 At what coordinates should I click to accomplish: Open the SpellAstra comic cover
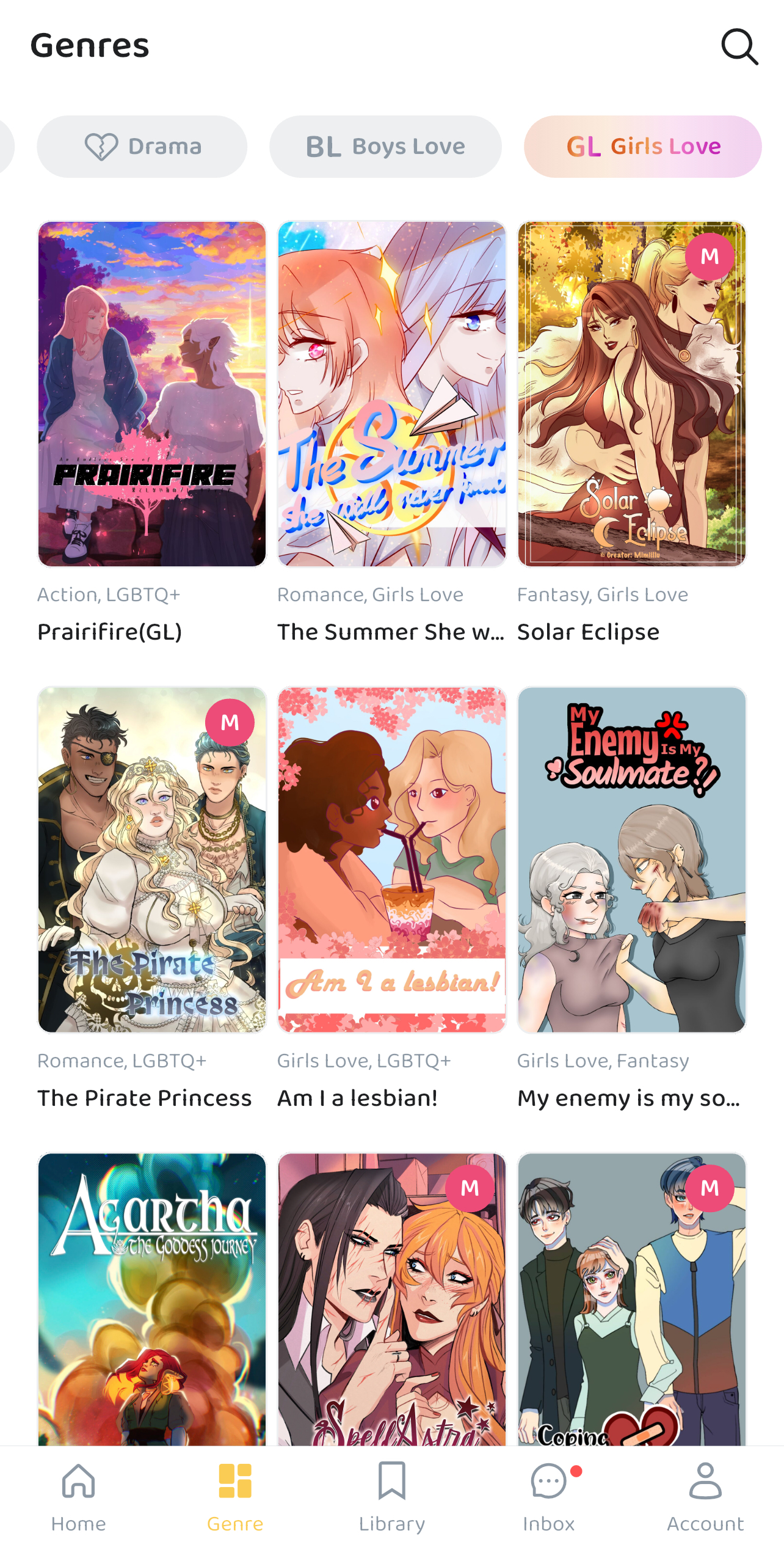[392, 1298]
